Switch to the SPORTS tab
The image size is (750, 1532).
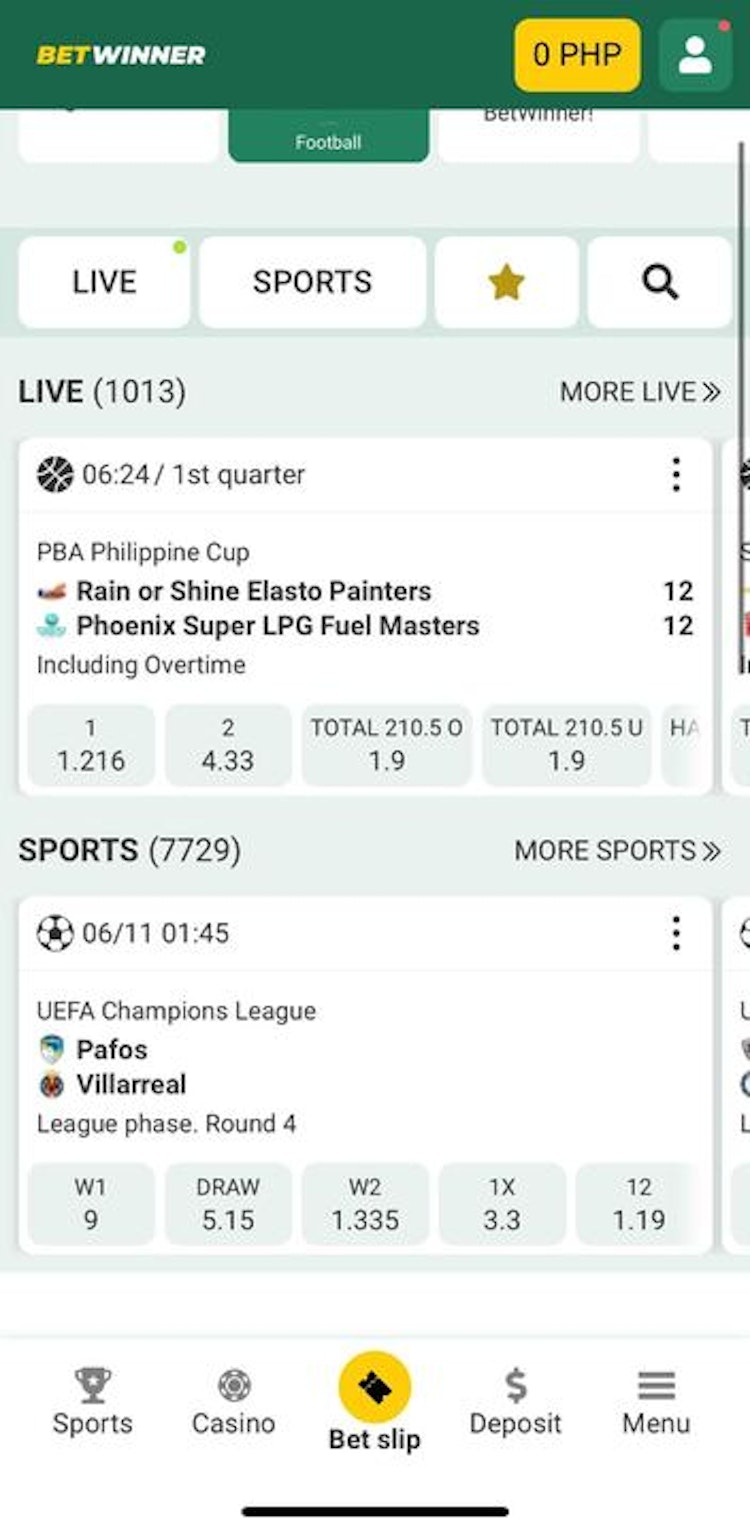click(311, 281)
